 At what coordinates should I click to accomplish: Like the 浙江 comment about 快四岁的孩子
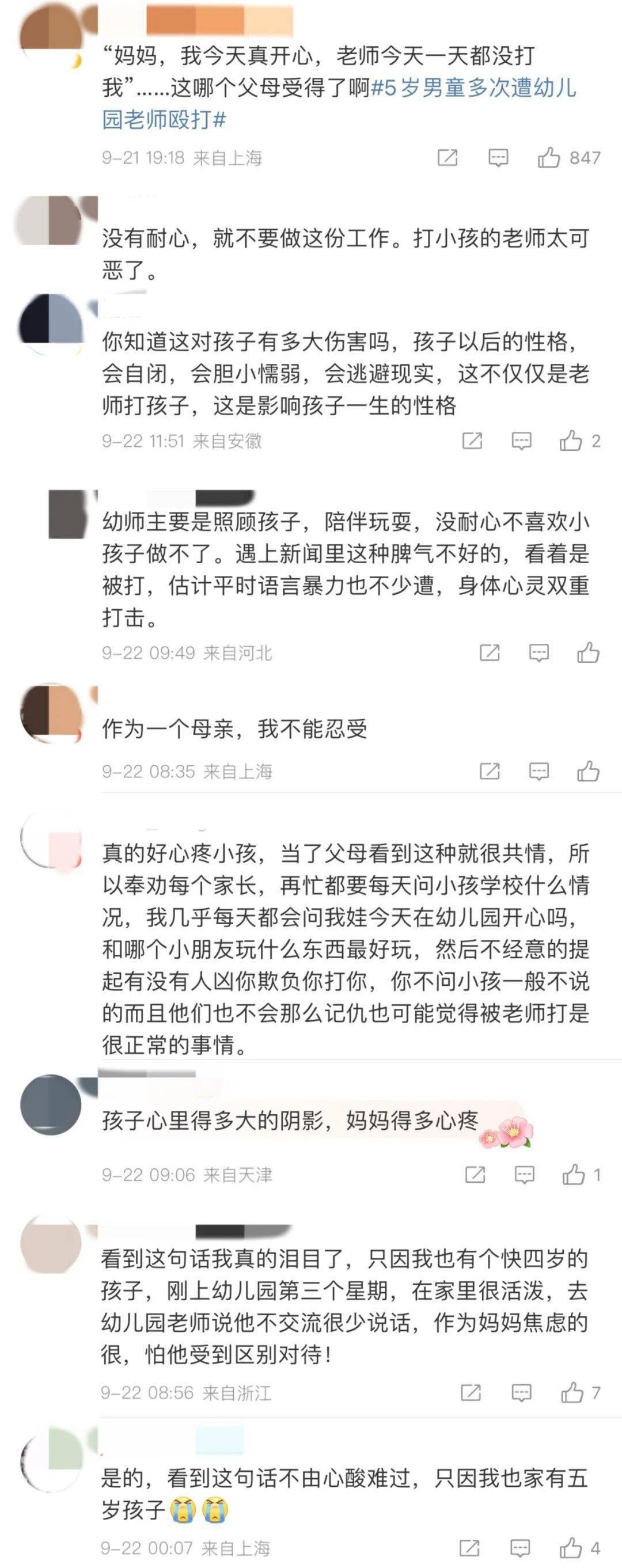click(x=572, y=1392)
